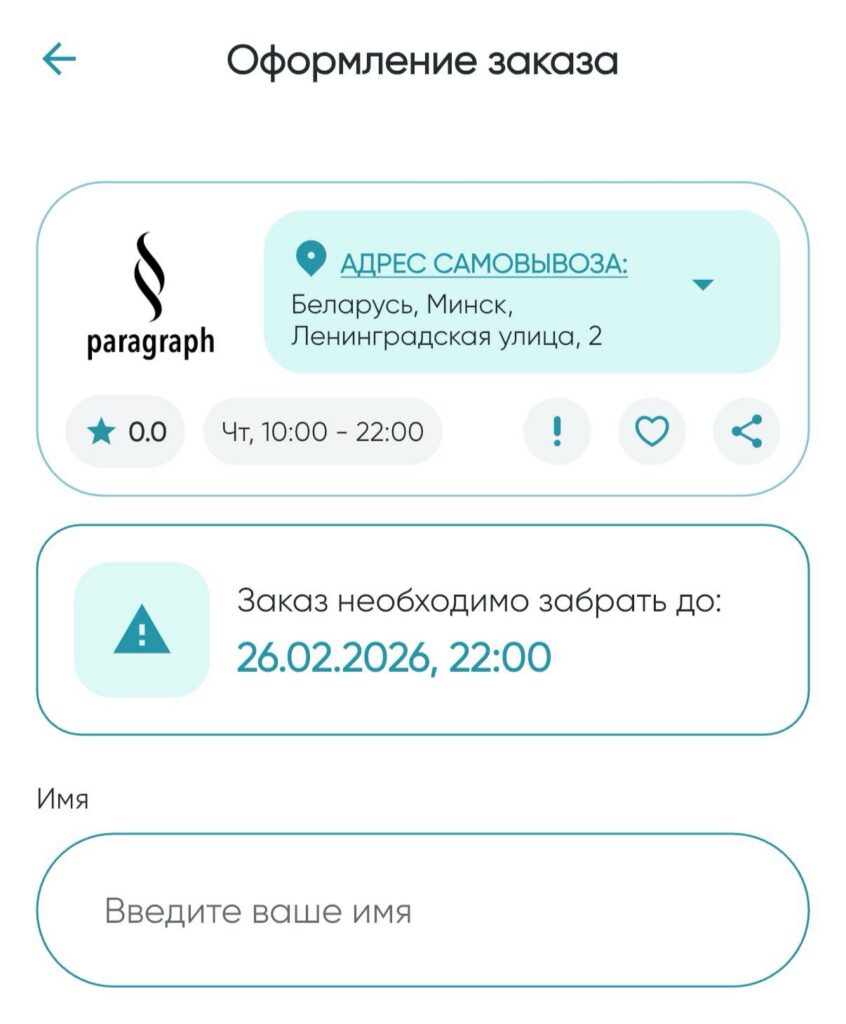
Task: Open the АДРЕС САМОВЫВОЗА link
Action: (484, 264)
